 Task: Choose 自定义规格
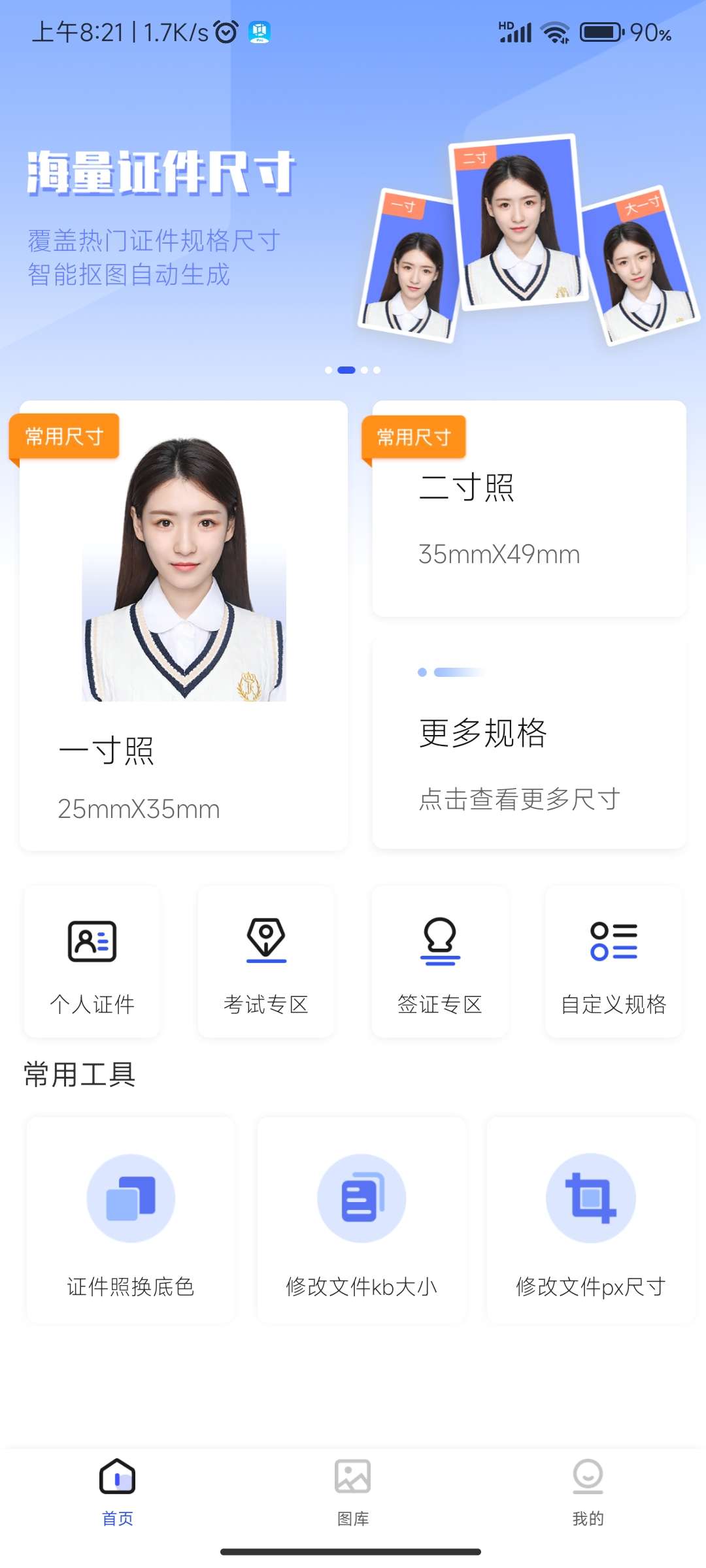614,962
